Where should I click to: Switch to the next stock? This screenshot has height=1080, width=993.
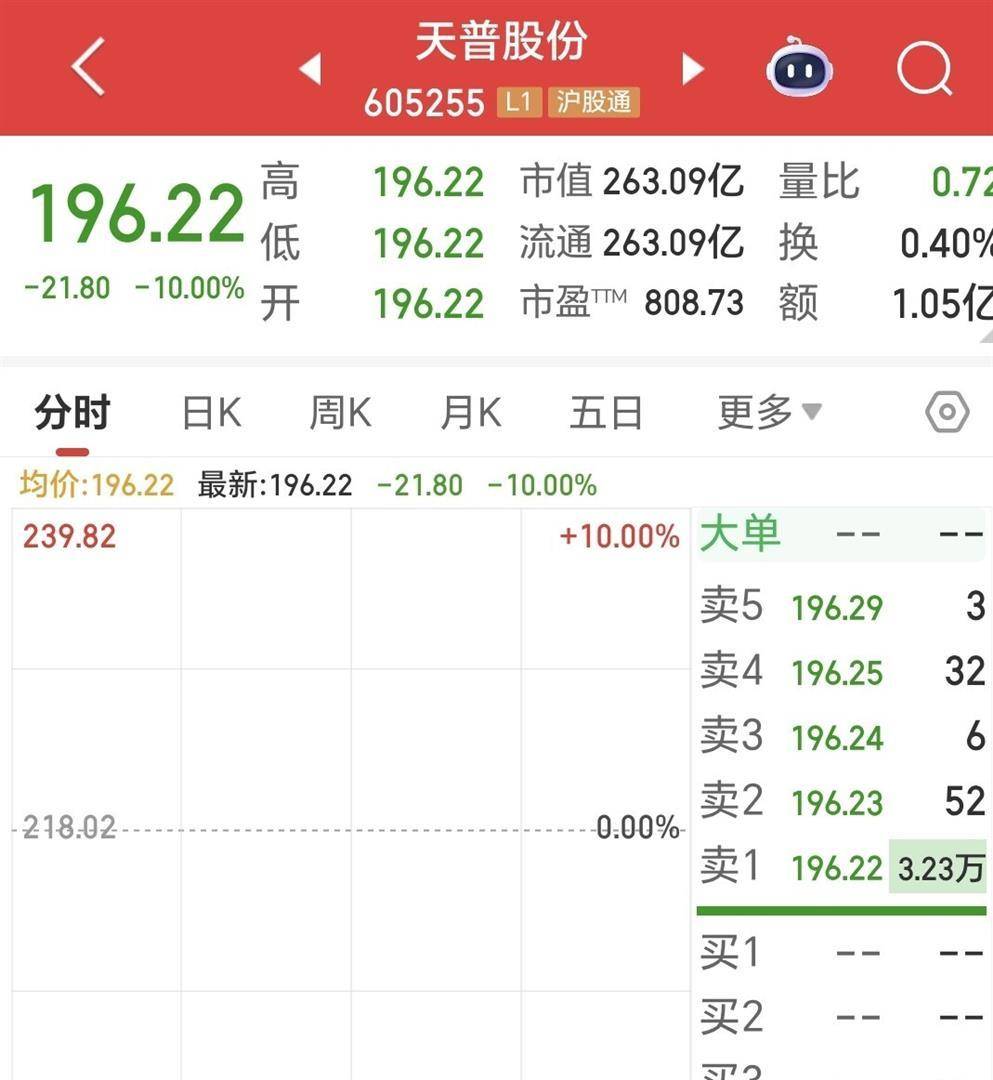(x=692, y=69)
